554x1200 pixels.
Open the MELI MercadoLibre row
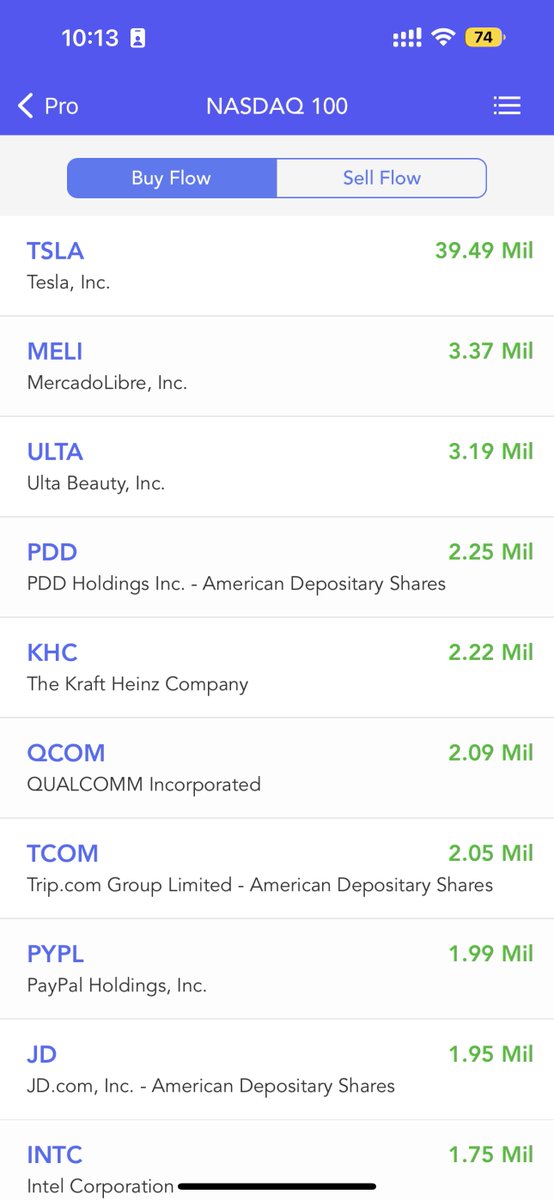pos(277,366)
